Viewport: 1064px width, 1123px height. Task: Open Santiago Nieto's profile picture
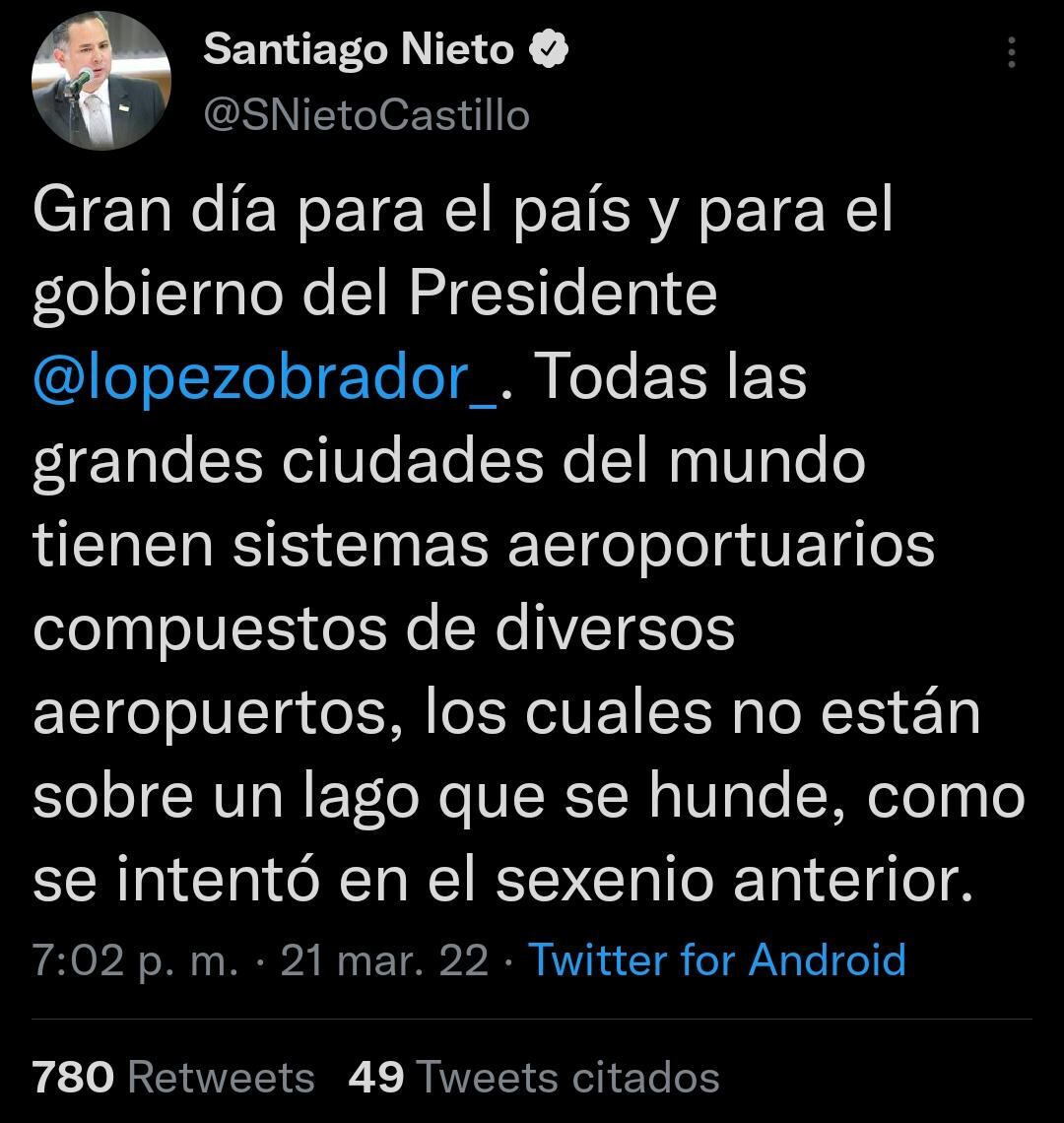coord(101,81)
